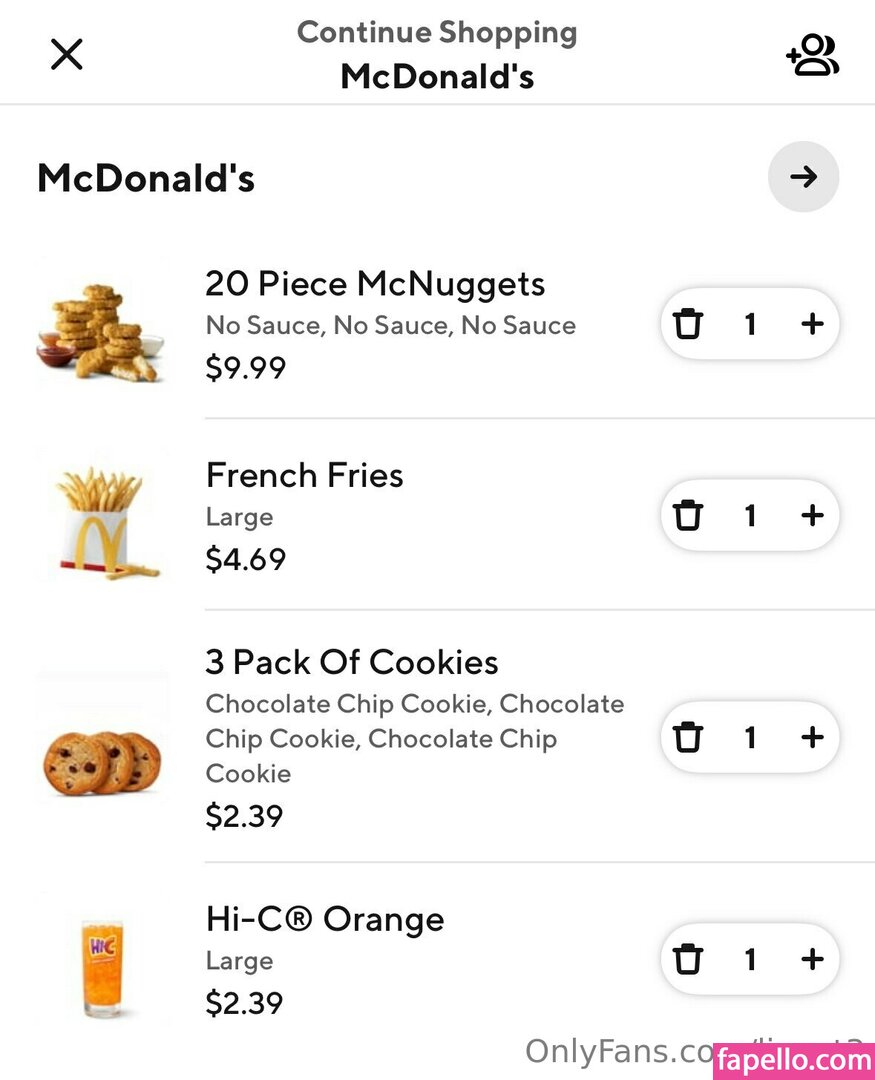Delete Hi-C Orange from cart
The image size is (875, 1080).
click(x=688, y=959)
